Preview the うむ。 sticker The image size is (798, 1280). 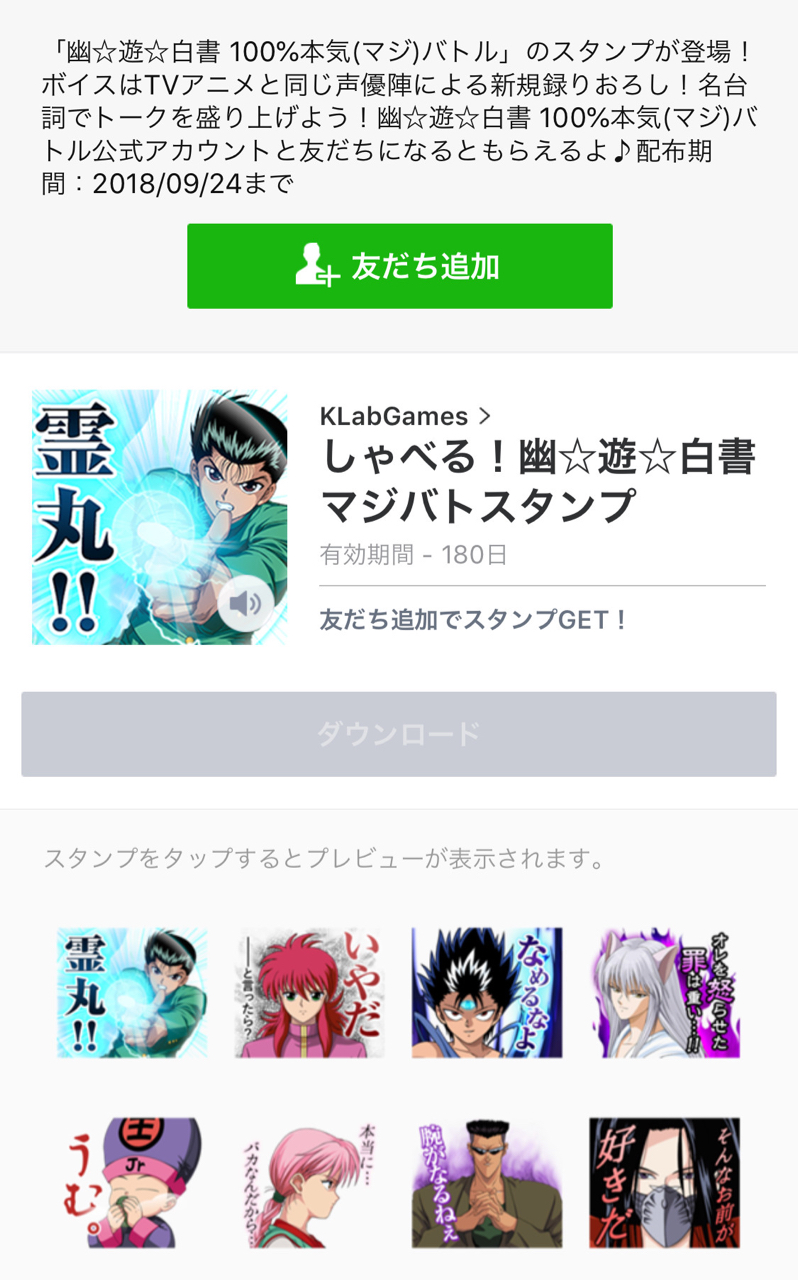132,1182
